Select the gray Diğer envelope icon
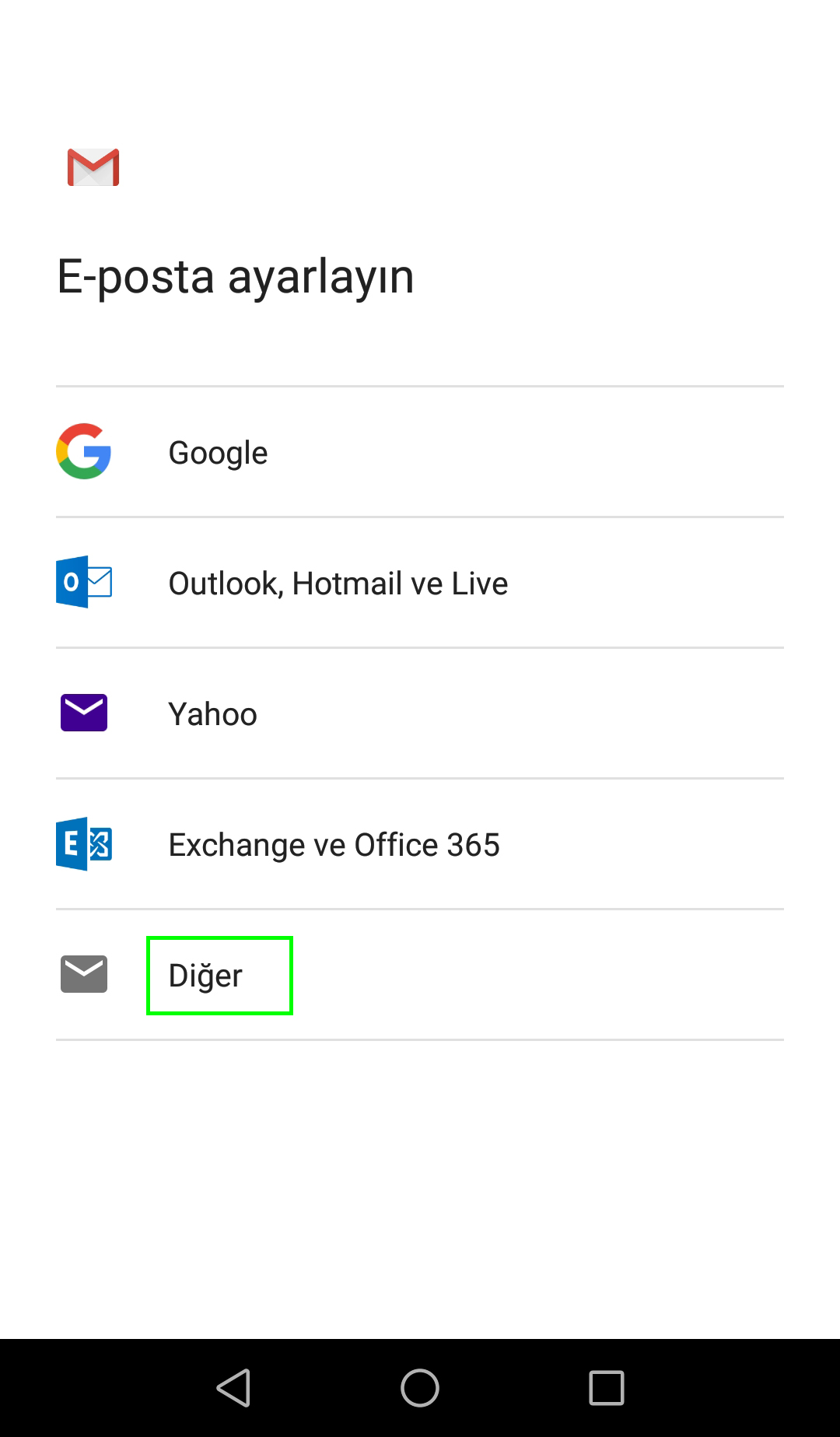Viewport: 840px width, 1437px height. (83, 973)
